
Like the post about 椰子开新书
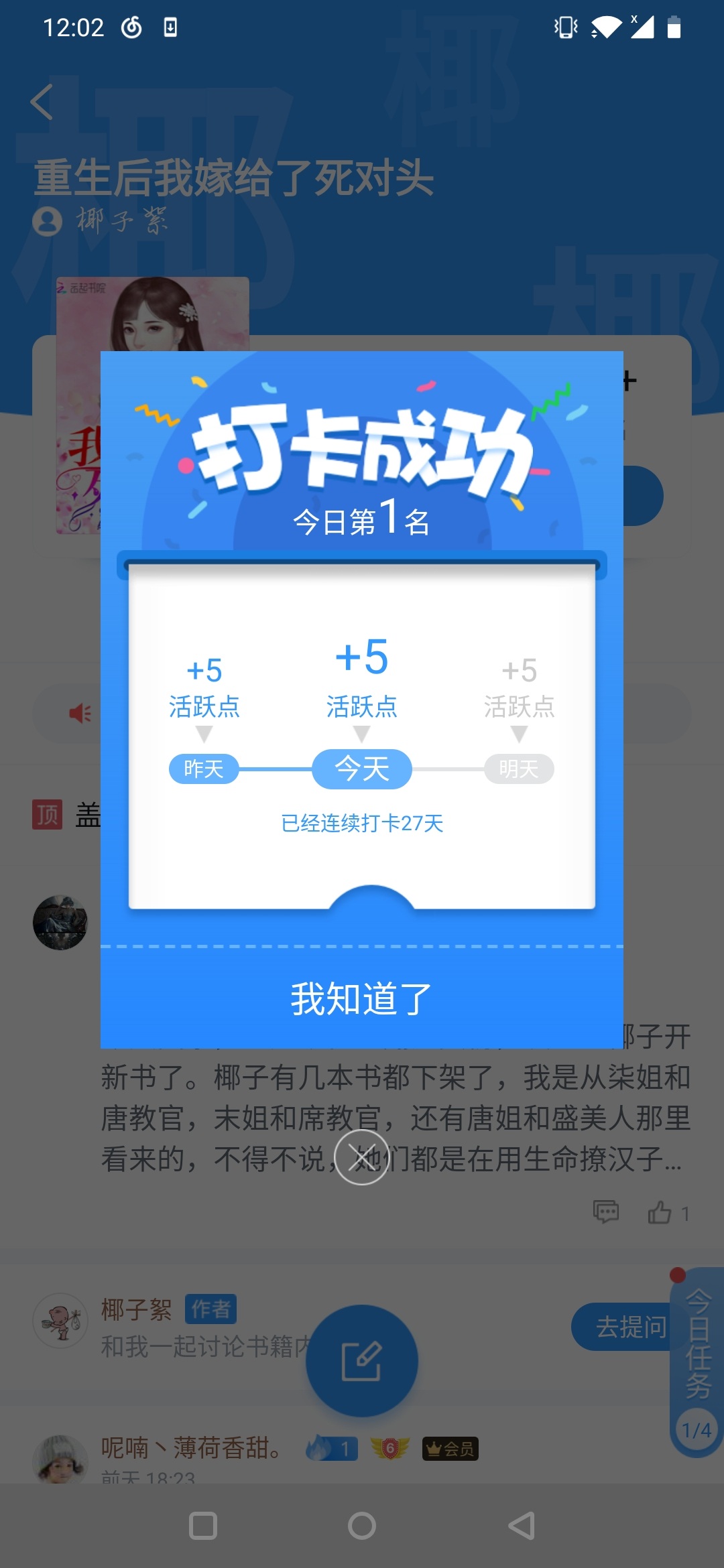pyautogui.click(x=660, y=1212)
